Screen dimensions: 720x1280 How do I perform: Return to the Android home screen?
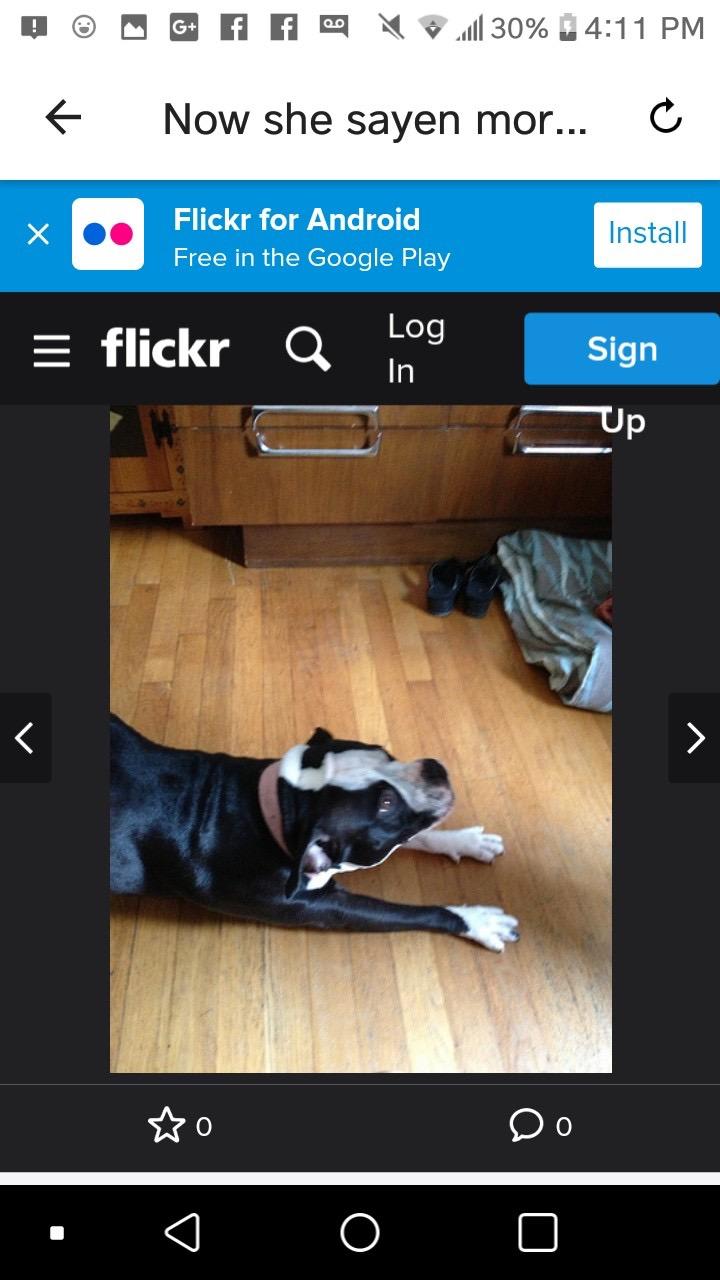point(360,1233)
